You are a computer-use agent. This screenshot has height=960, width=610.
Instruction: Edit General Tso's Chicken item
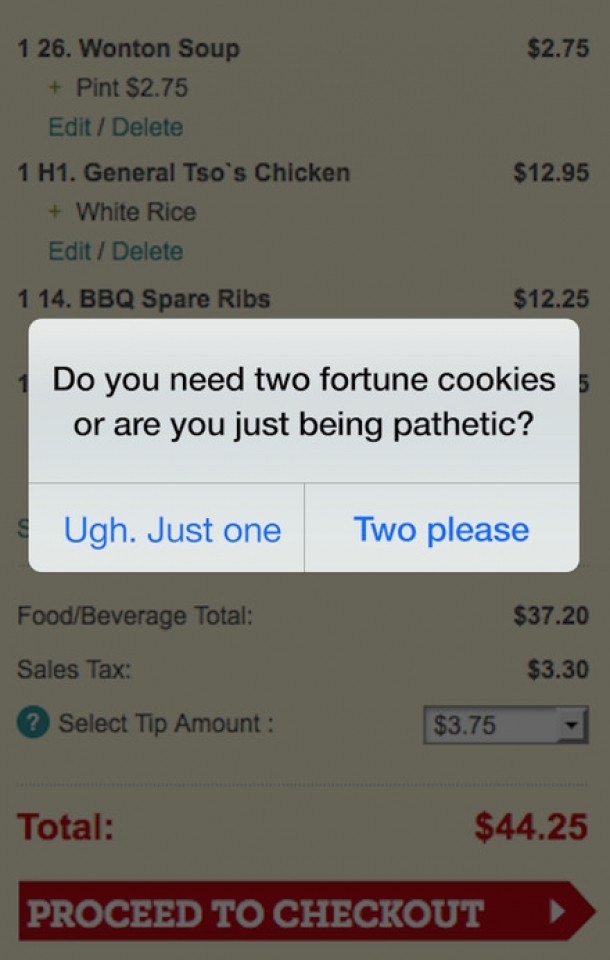coord(68,252)
